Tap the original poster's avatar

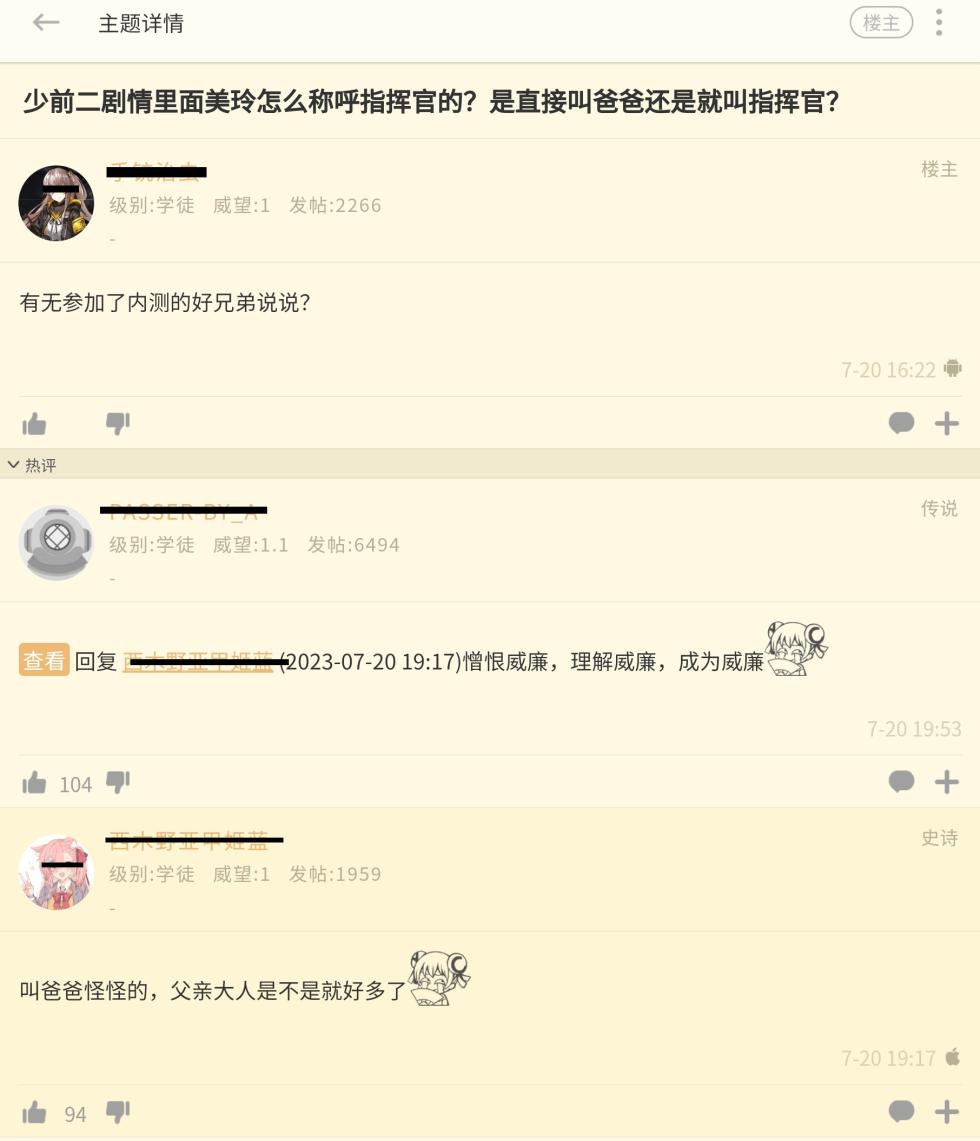coord(57,202)
